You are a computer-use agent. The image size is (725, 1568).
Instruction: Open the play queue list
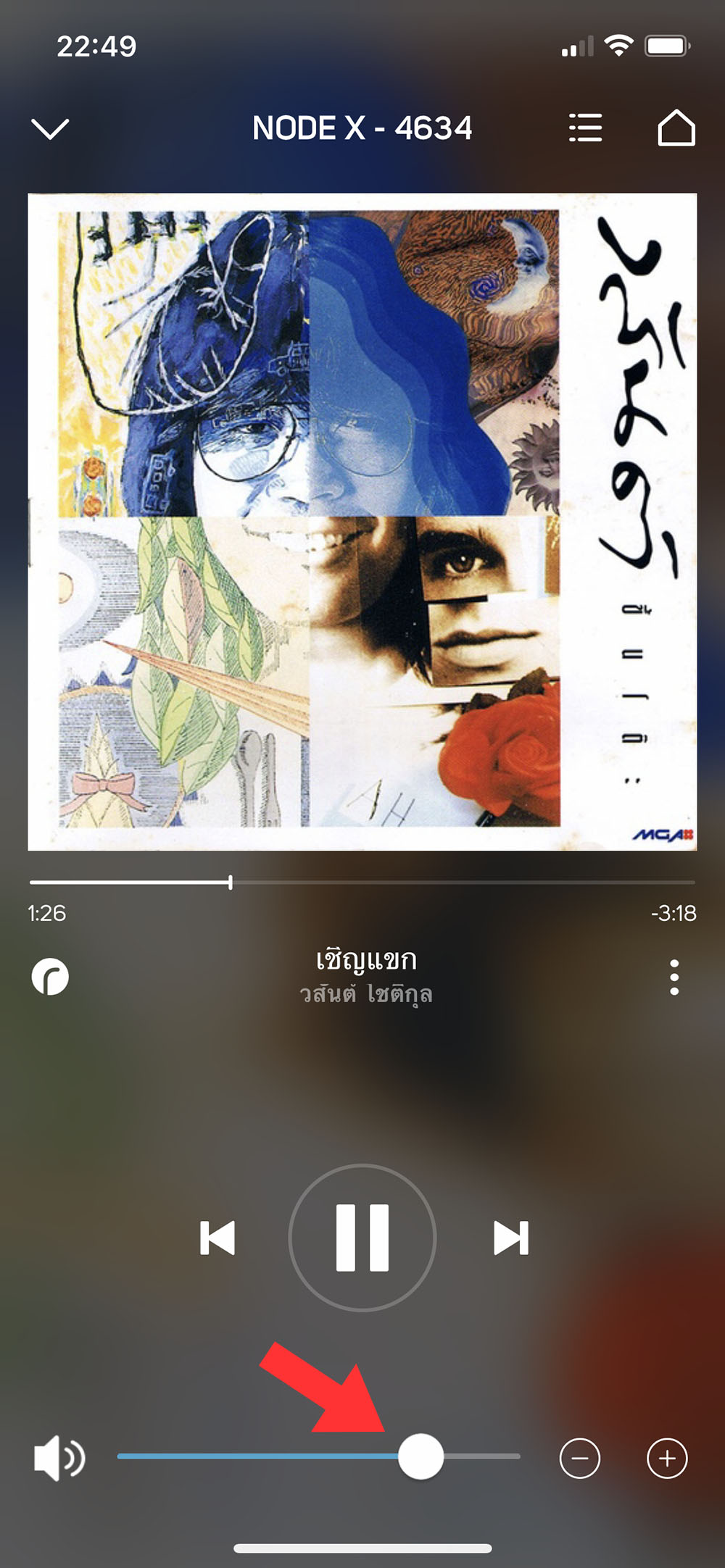click(585, 128)
